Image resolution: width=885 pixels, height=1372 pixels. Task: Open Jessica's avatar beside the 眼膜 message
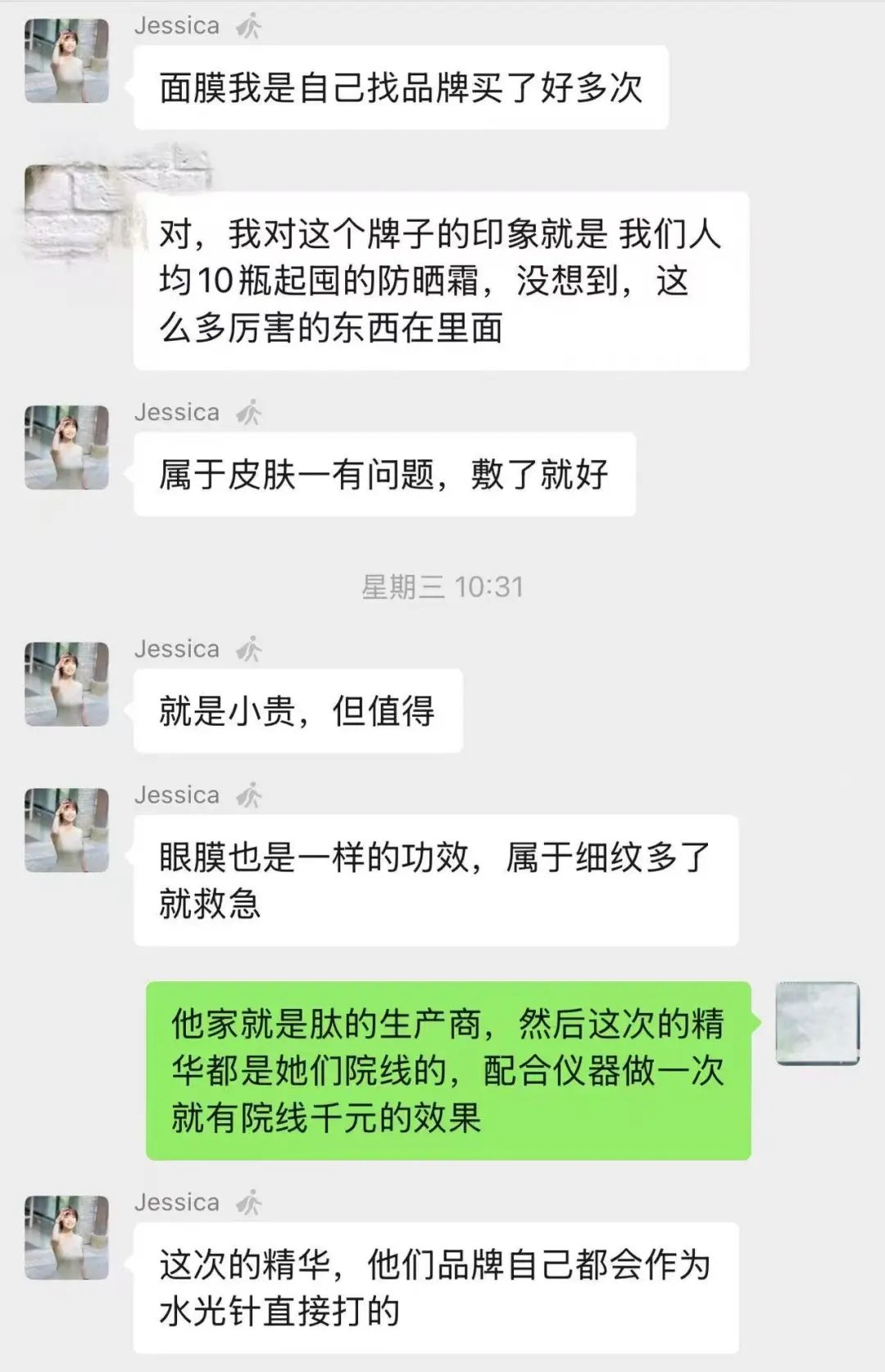pyautogui.click(x=66, y=830)
